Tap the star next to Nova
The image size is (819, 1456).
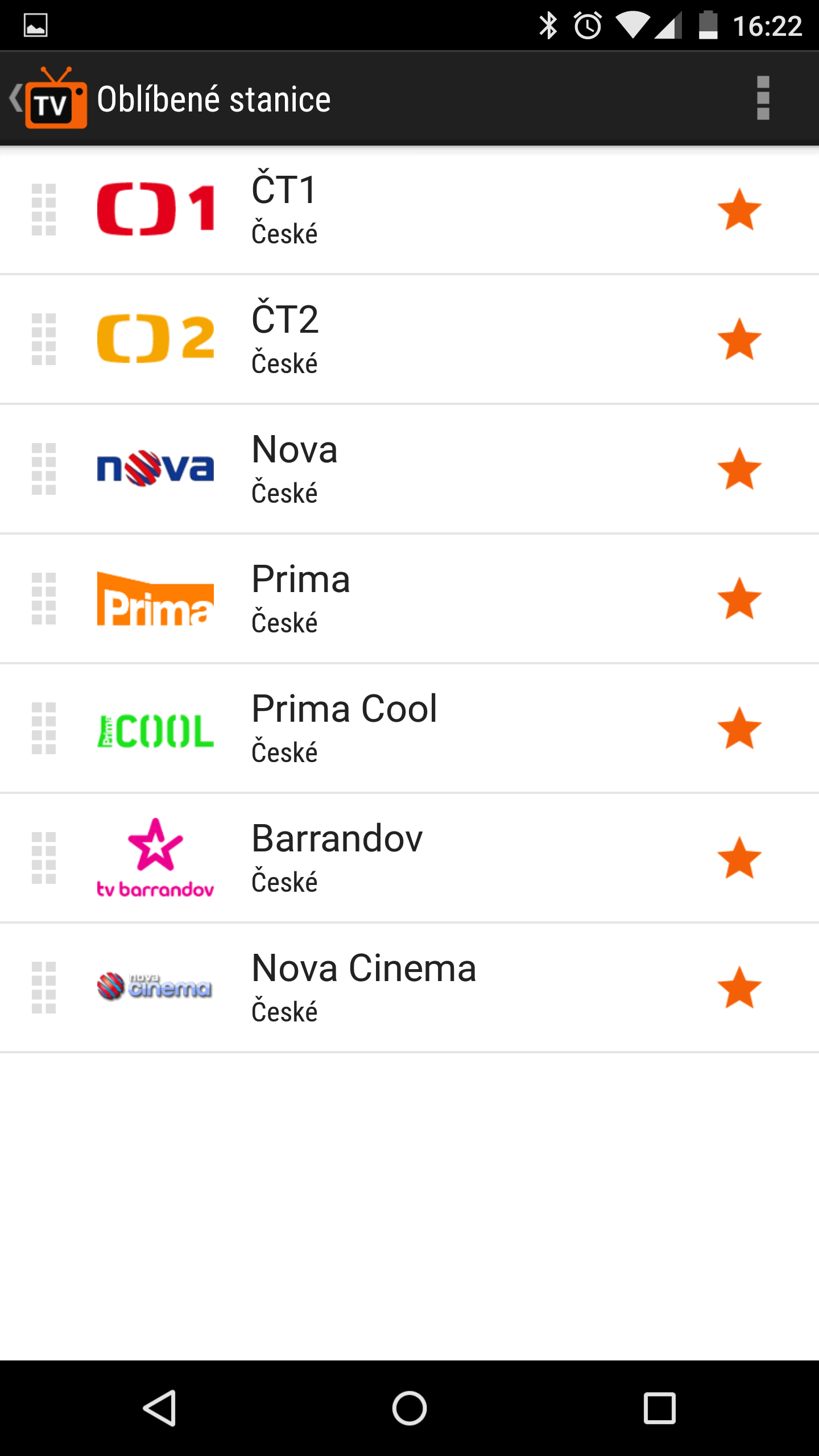[739, 469]
